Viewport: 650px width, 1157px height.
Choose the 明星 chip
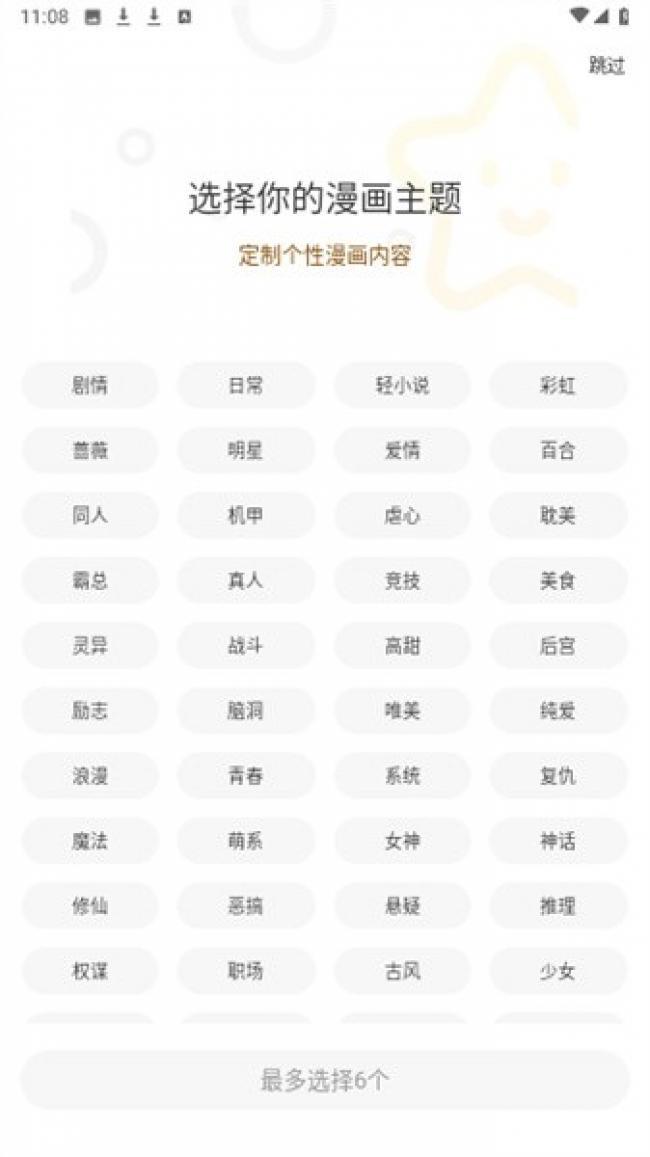tap(246, 450)
